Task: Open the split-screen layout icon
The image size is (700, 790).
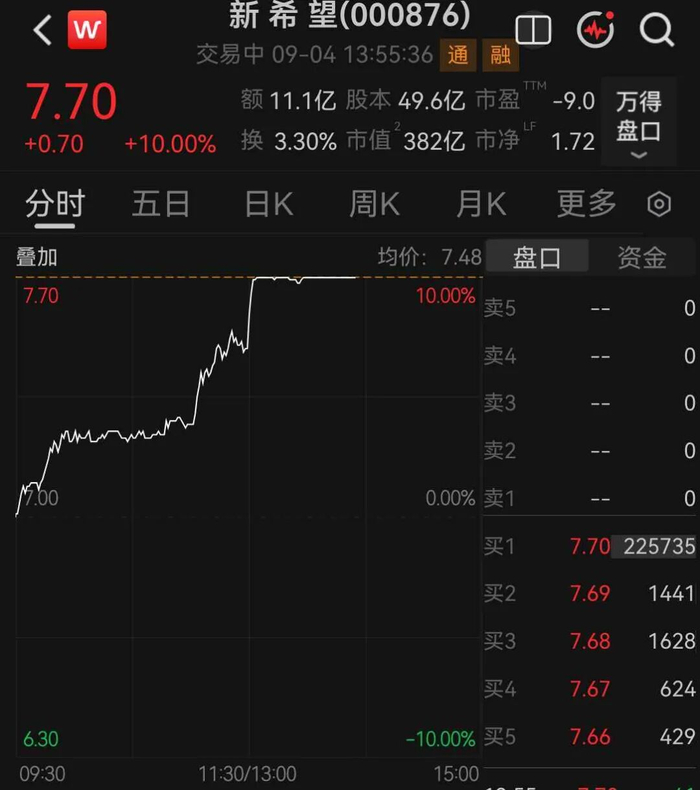Action: 533,29
